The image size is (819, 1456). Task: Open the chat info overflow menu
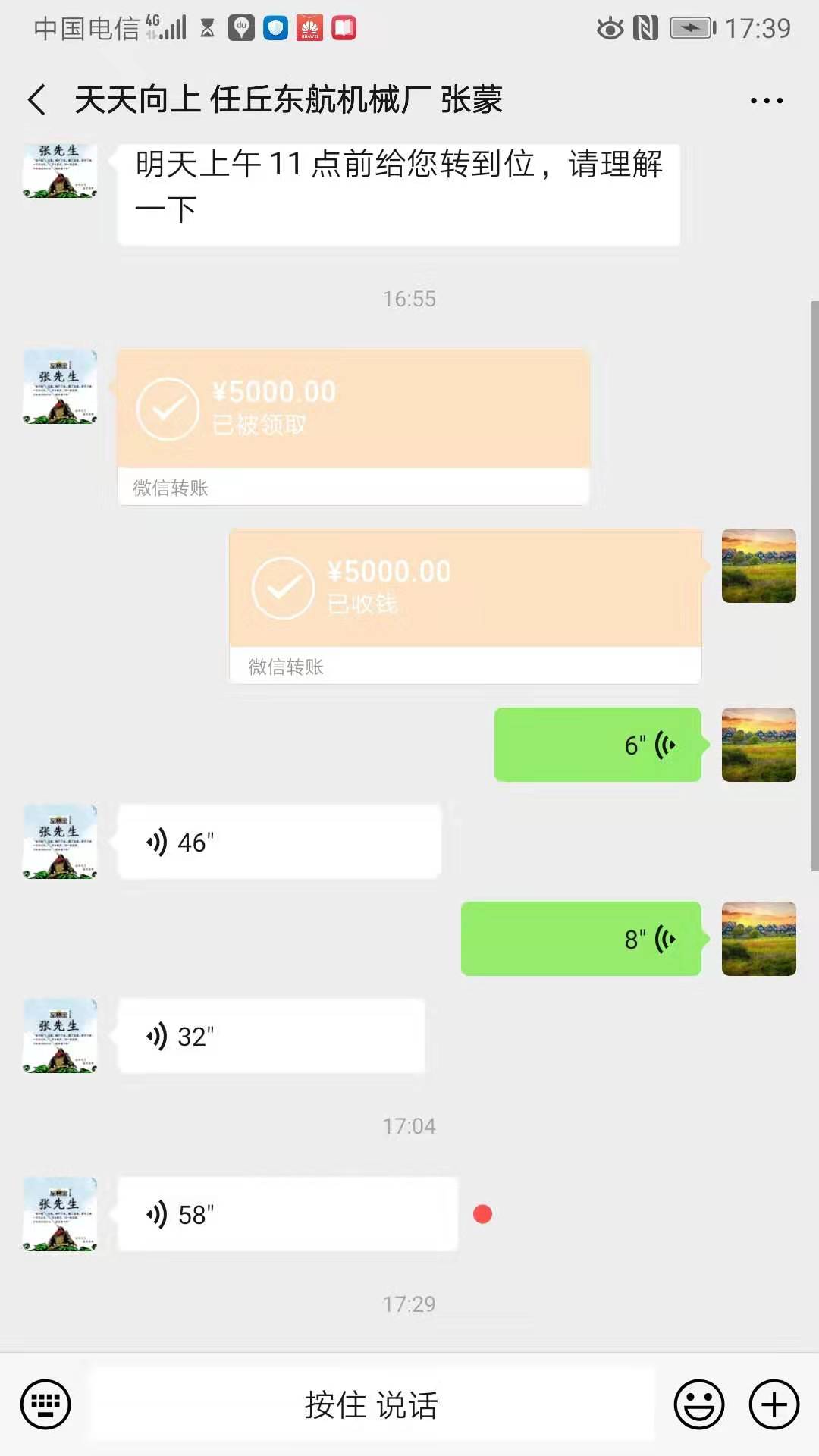click(766, 100)
